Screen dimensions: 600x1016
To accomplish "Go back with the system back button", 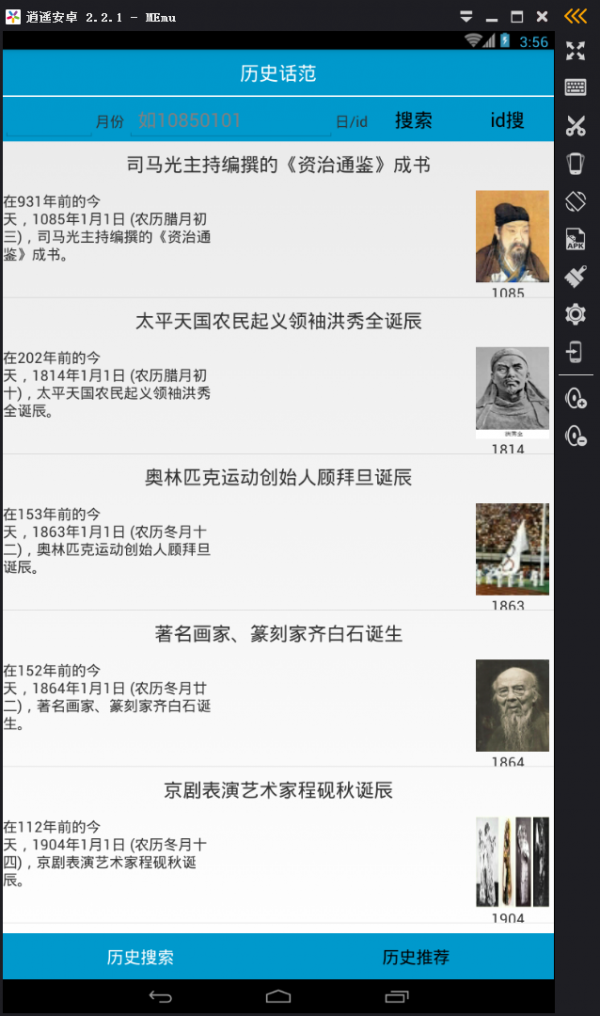I will click(160, 997).
